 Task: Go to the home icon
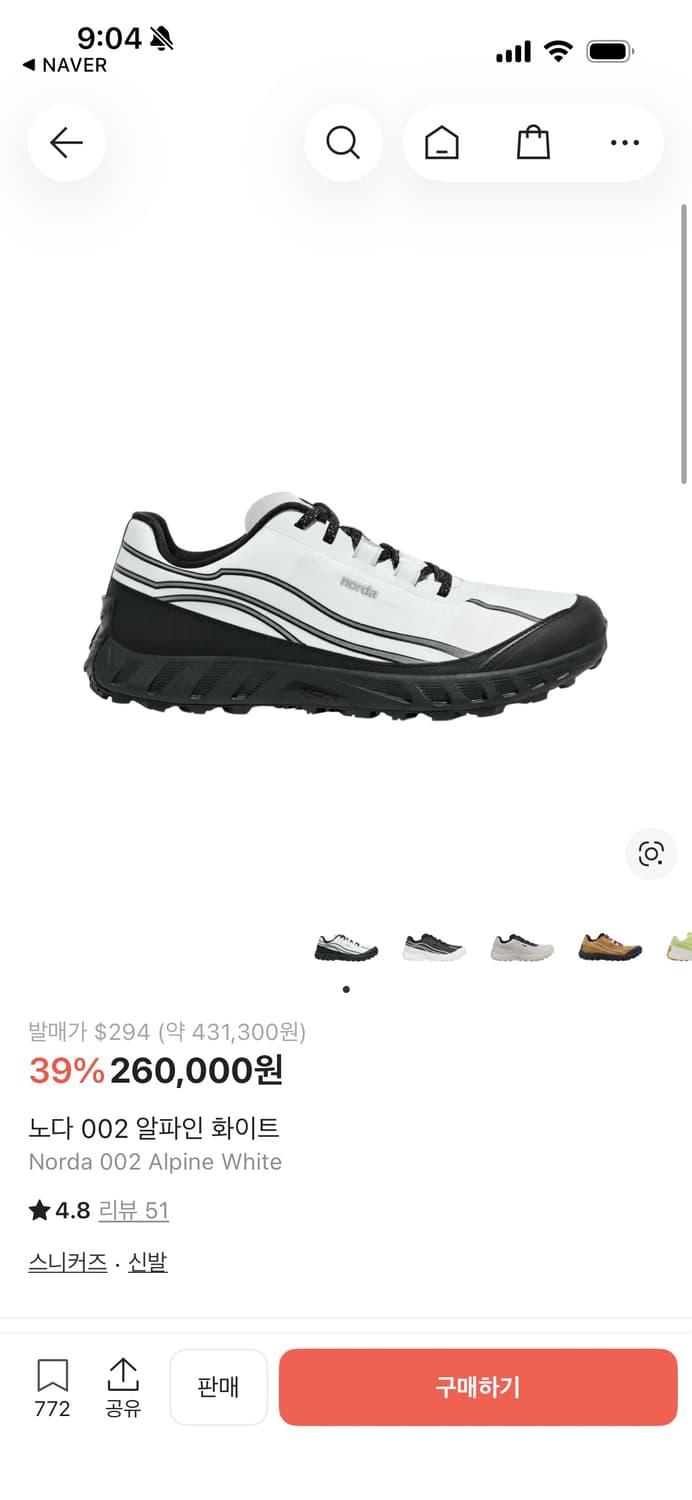click(x=442, y=143)
